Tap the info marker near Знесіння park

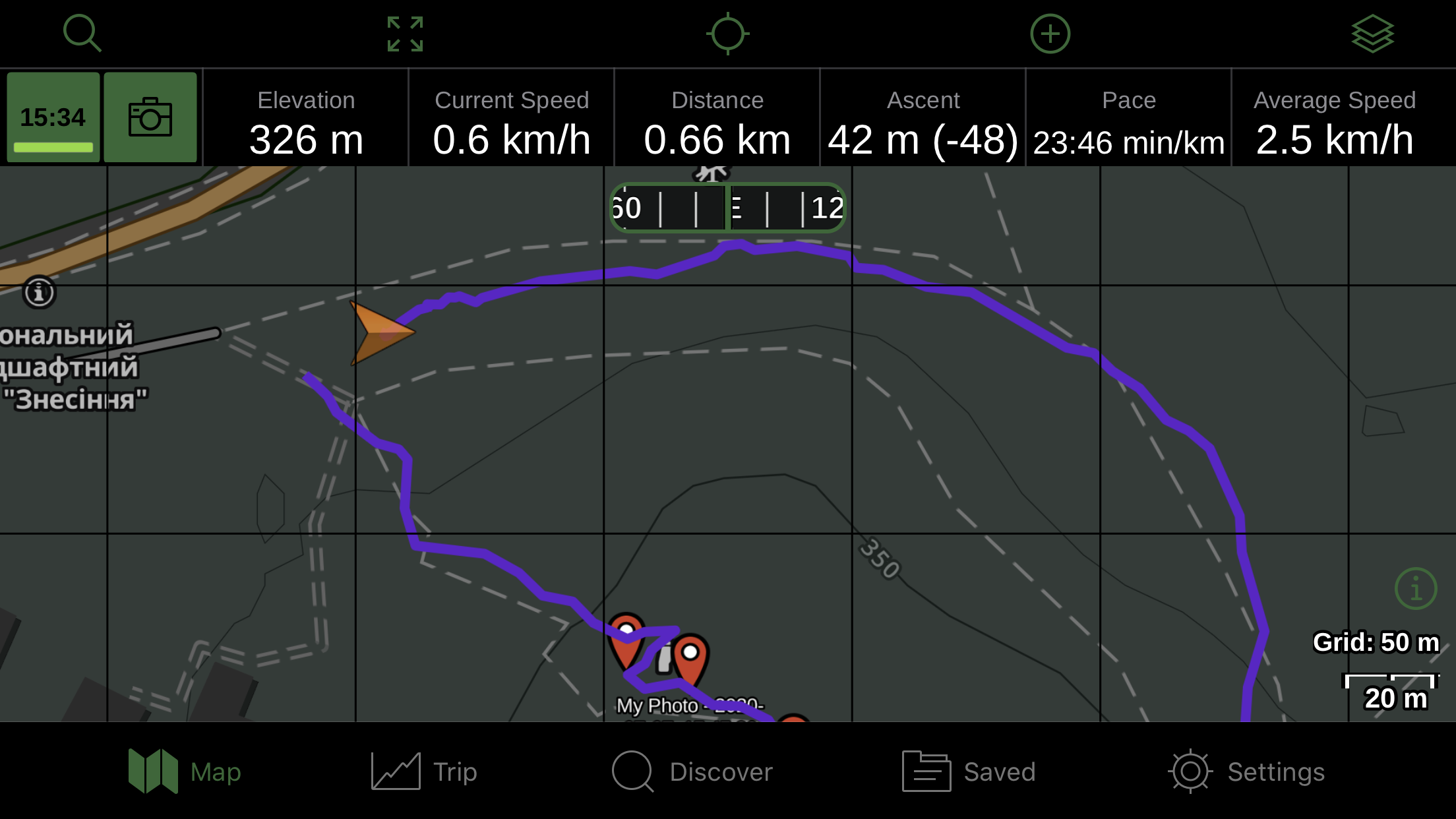click(x=40, y=292)
